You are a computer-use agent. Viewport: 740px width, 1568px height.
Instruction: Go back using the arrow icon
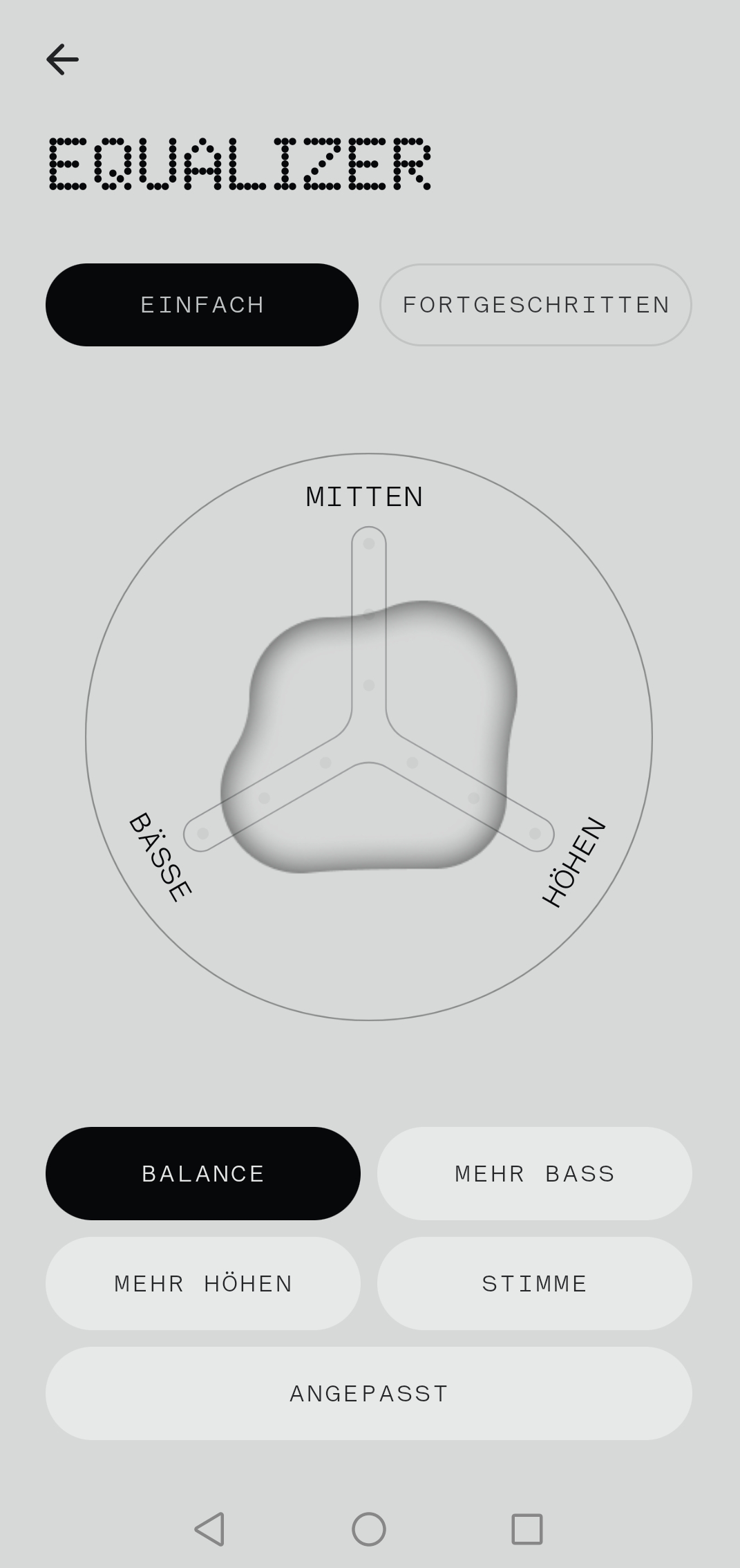[62, 59]
